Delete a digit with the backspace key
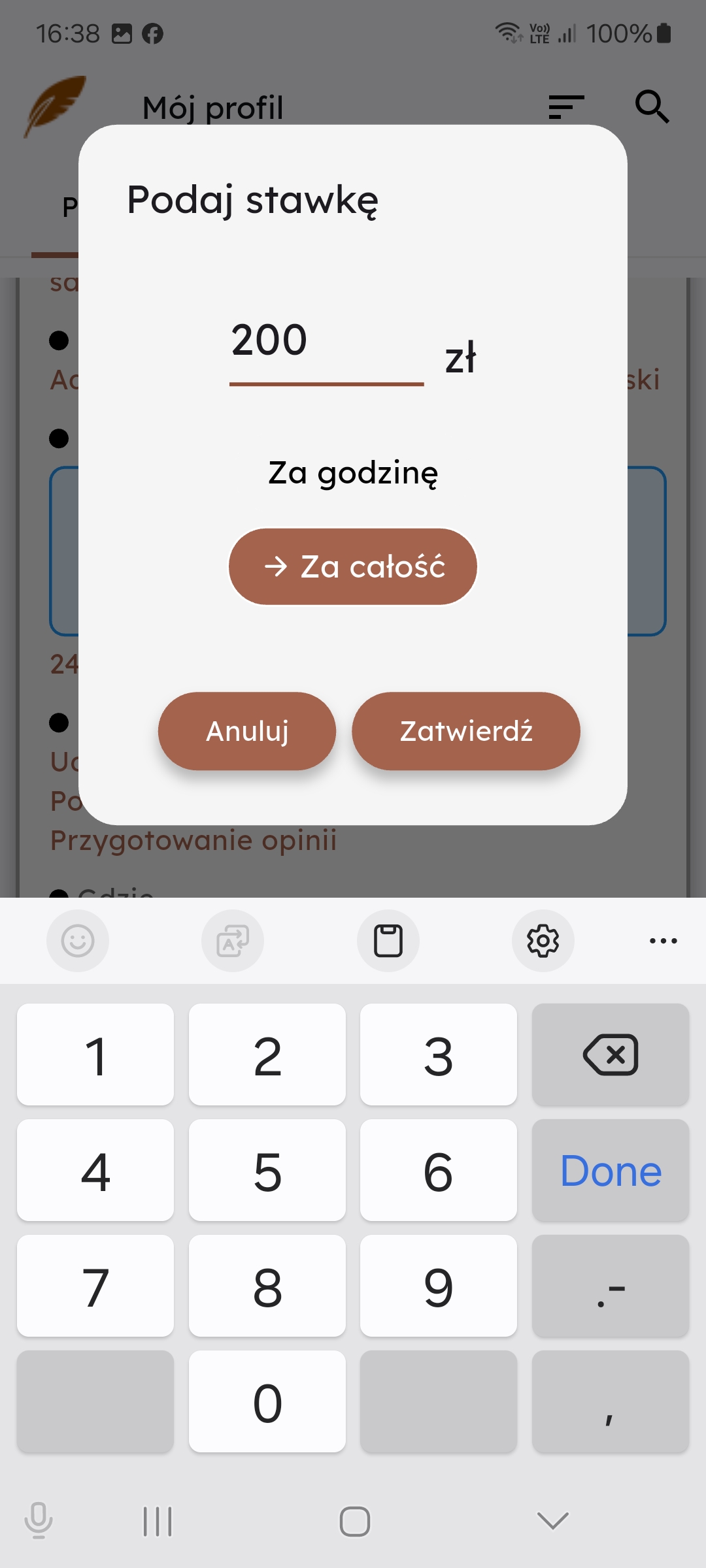 610,1054
